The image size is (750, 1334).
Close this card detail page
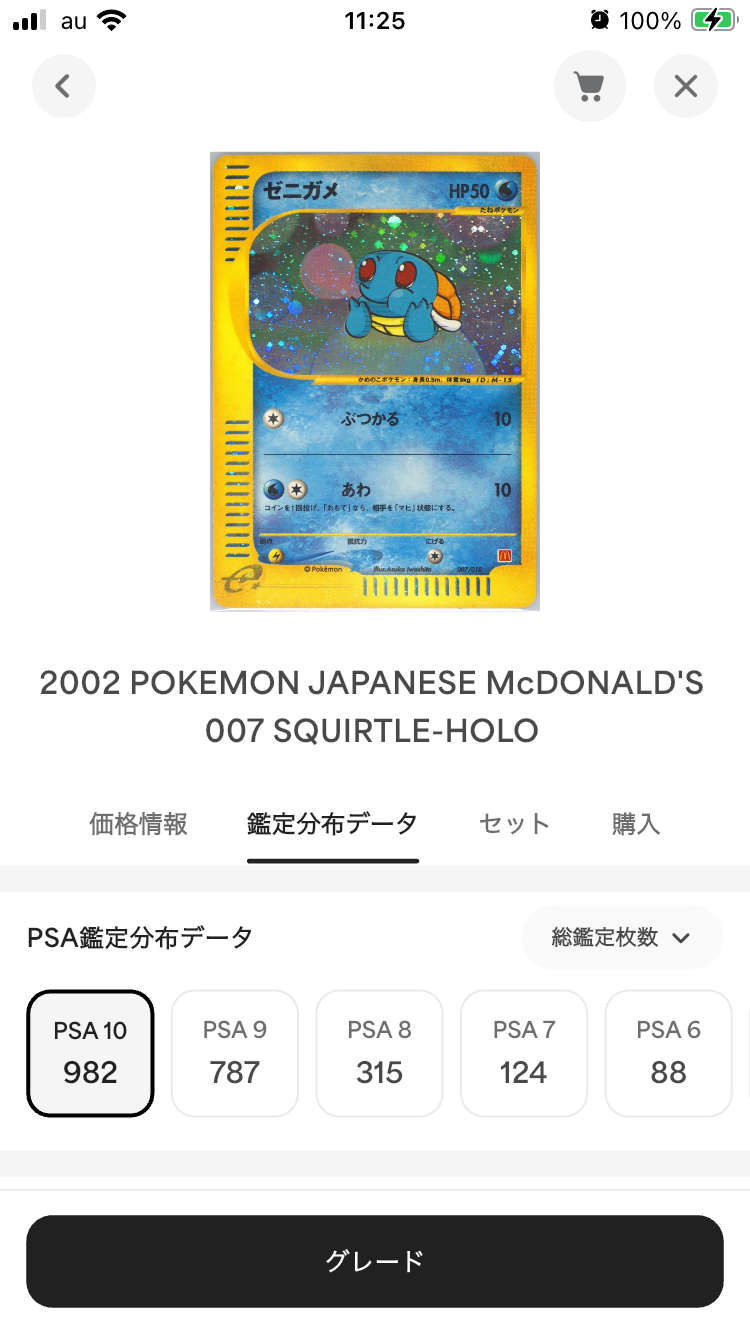(x=686, y=86)
